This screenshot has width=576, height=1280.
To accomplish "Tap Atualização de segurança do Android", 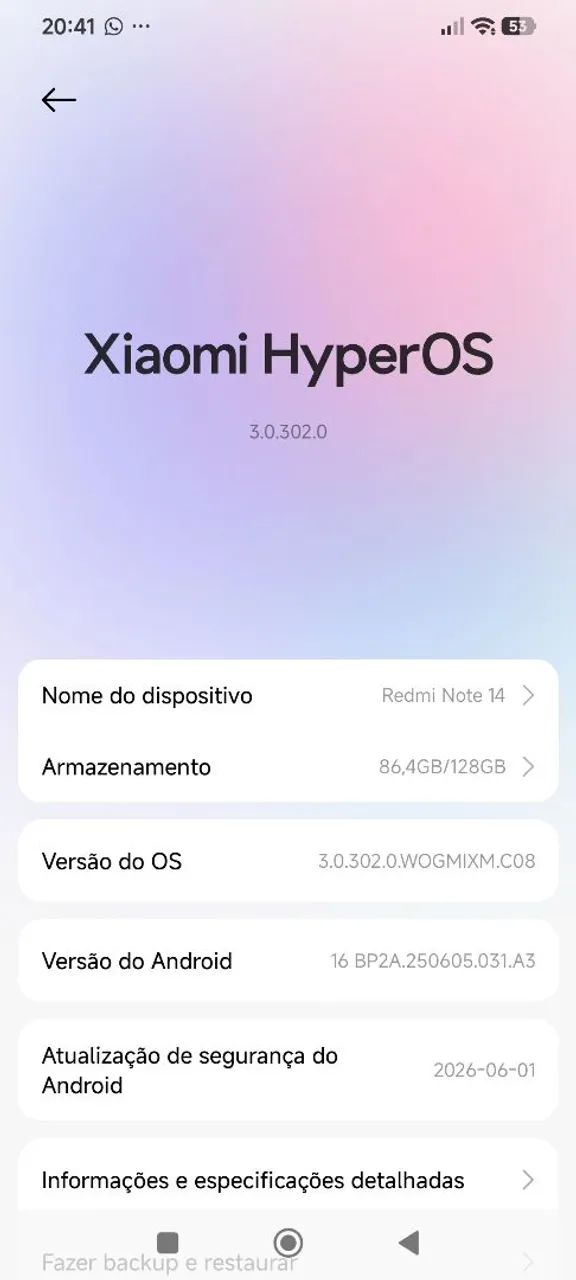I will pos(288,1070).
